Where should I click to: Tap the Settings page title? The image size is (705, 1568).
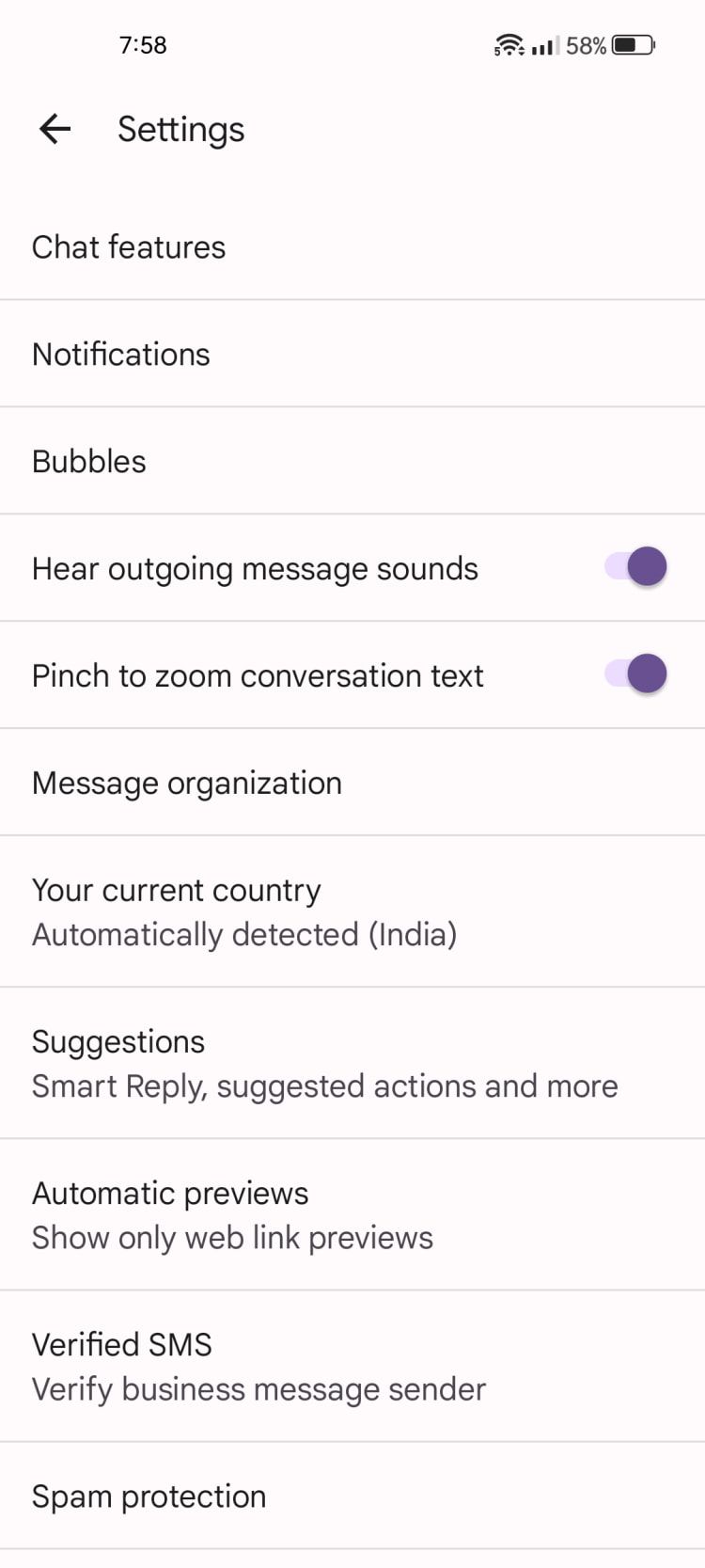180,130
